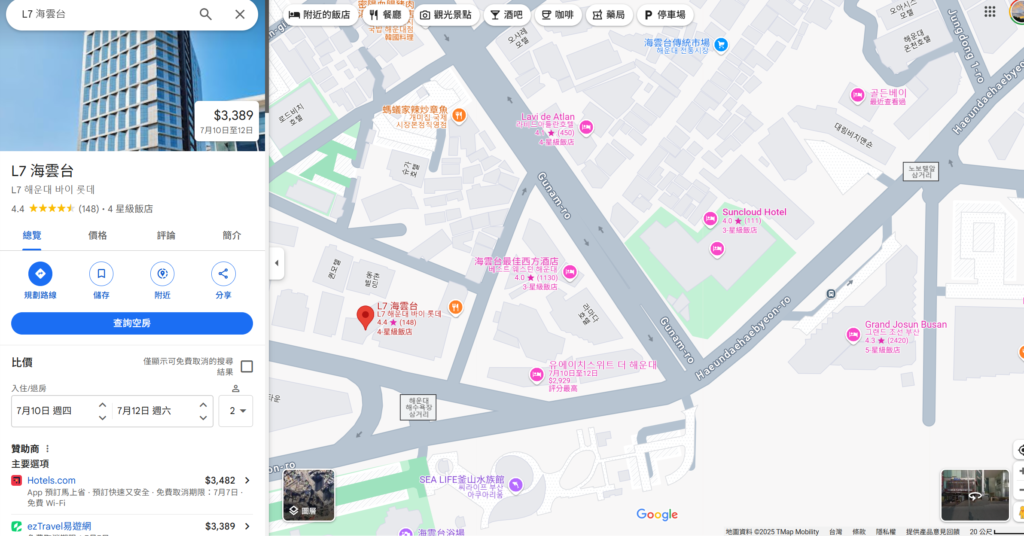
Task: Open the guest count dropdown
Action: [235, 411]
